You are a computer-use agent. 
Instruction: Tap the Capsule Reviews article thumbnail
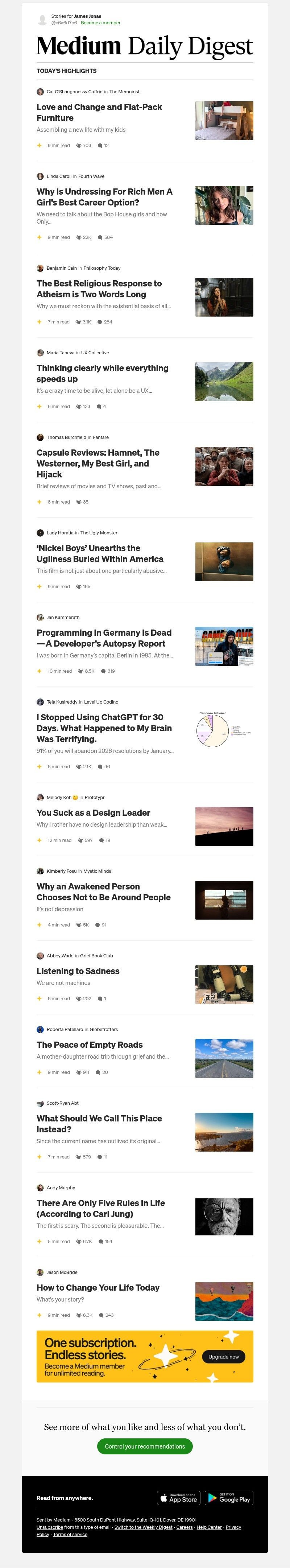point(224,466)
